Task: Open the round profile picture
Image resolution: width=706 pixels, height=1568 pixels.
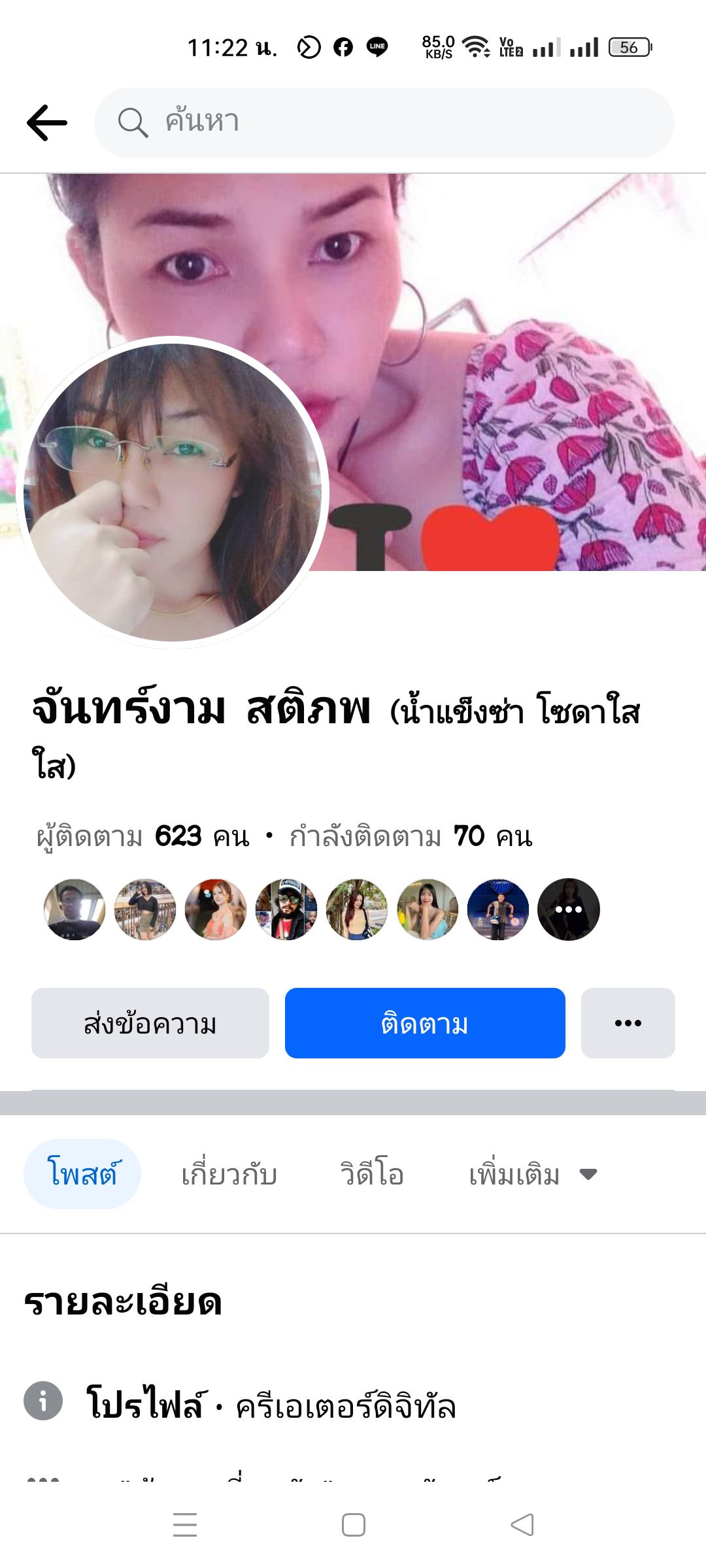Action: [x=173, y=492]
